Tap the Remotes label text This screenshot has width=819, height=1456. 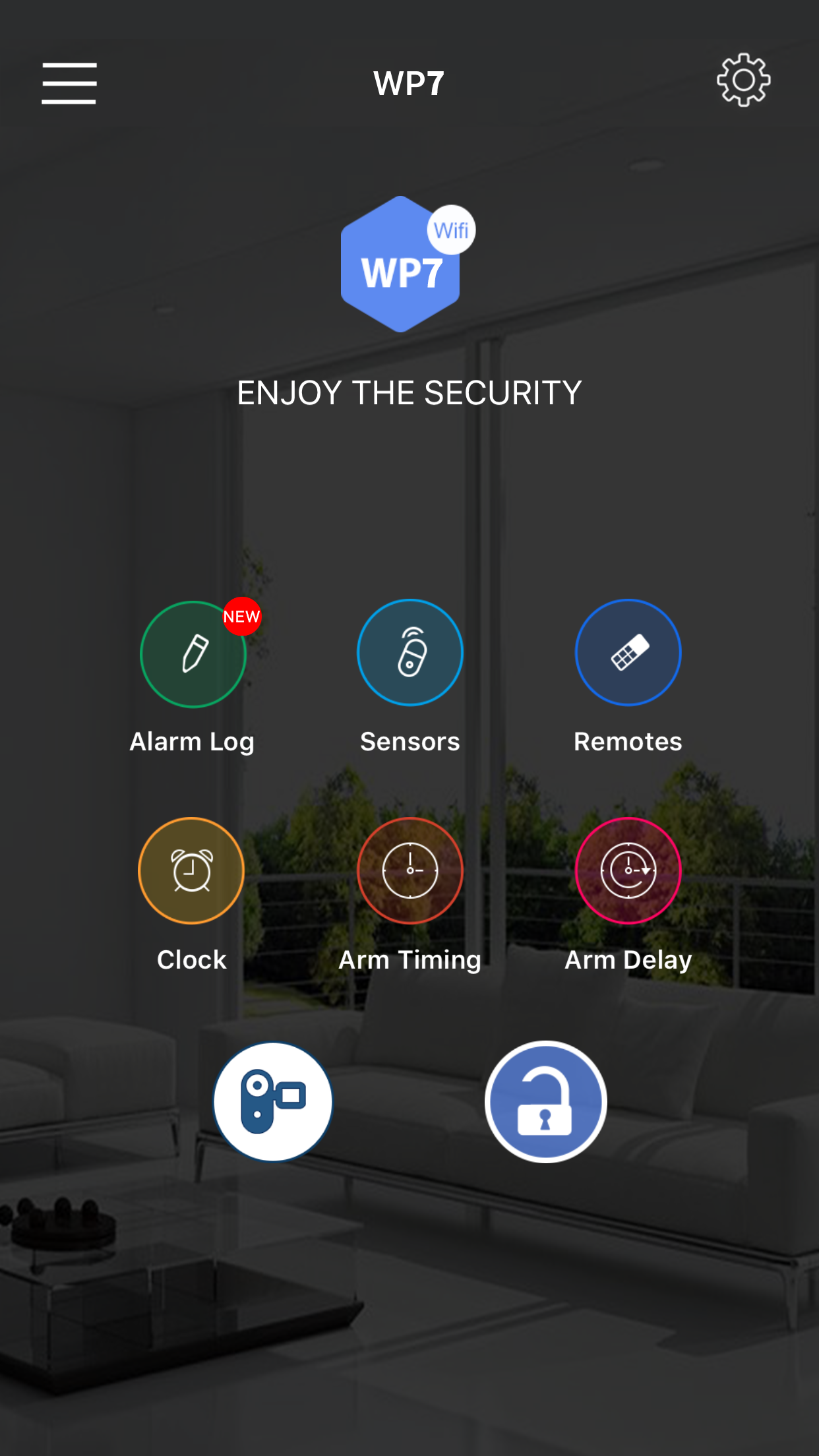click(x=627, y=741)
